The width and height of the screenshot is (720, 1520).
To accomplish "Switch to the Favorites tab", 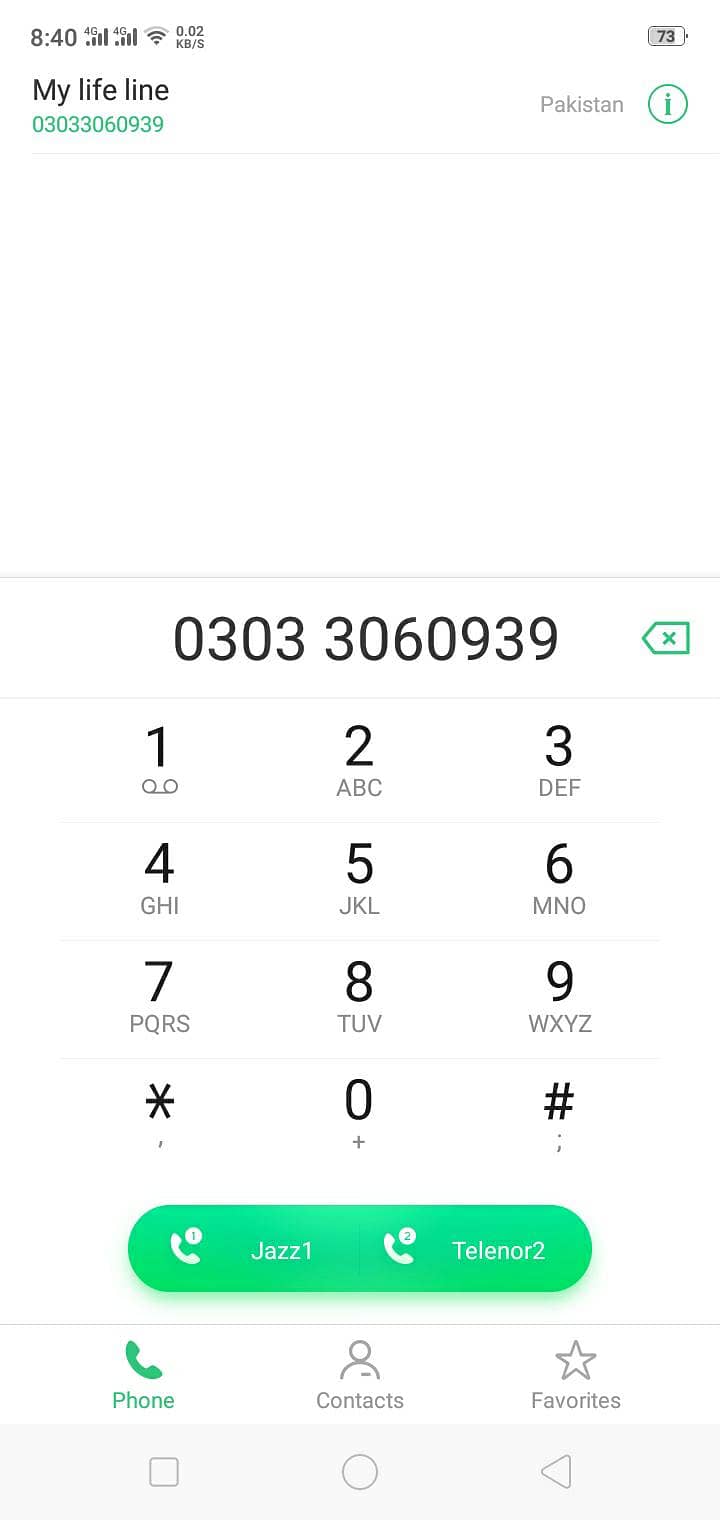I will (576, 1376).
